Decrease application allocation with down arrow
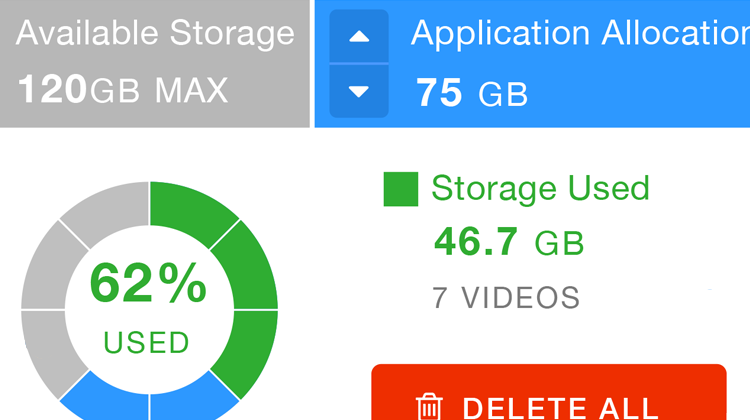 click(359, 91)
